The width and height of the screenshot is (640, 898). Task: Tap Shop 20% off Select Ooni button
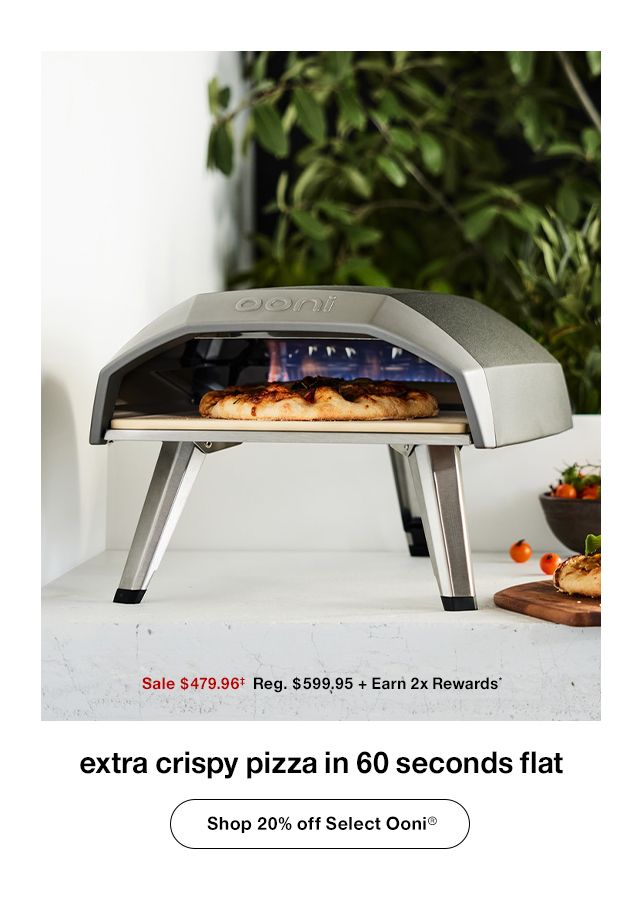320,824
